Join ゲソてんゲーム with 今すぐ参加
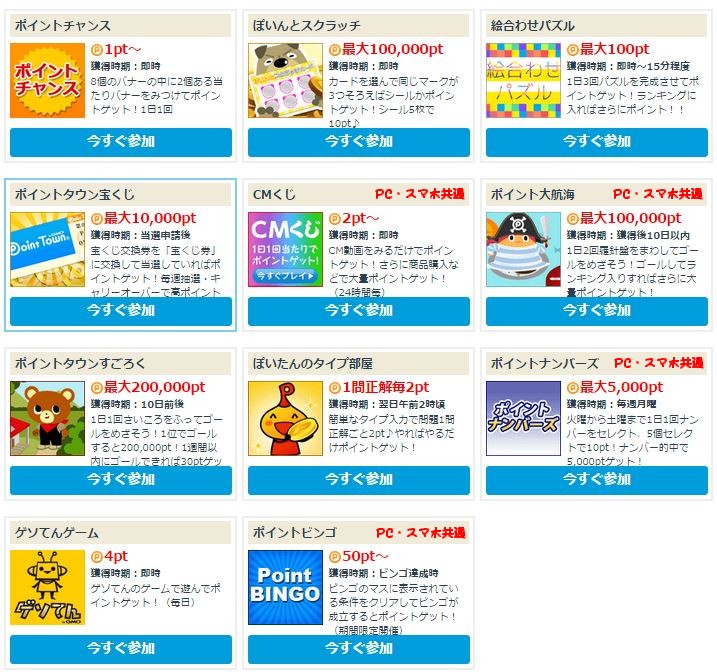 pos(120,649)
